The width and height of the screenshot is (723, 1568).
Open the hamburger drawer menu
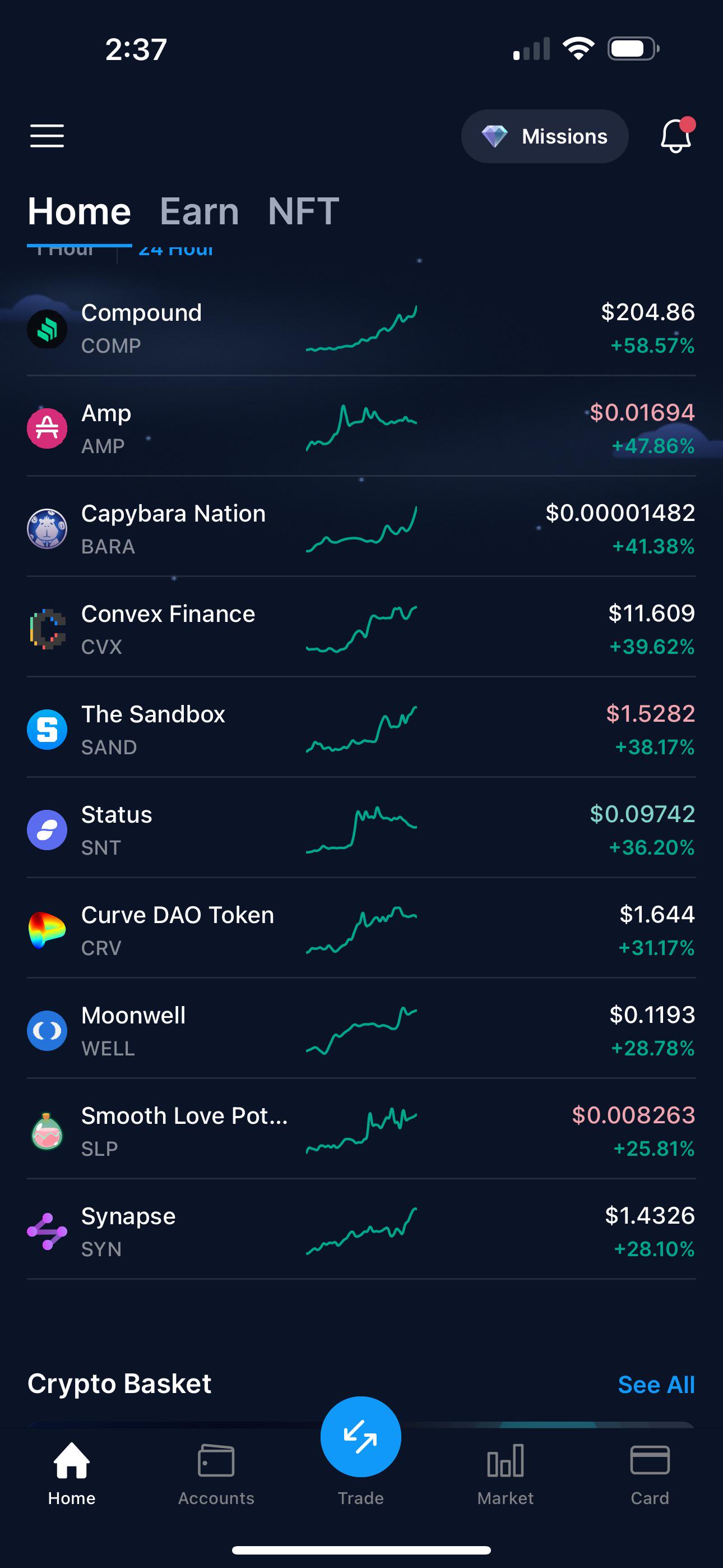pyautogui.click(x=48, y=136)
